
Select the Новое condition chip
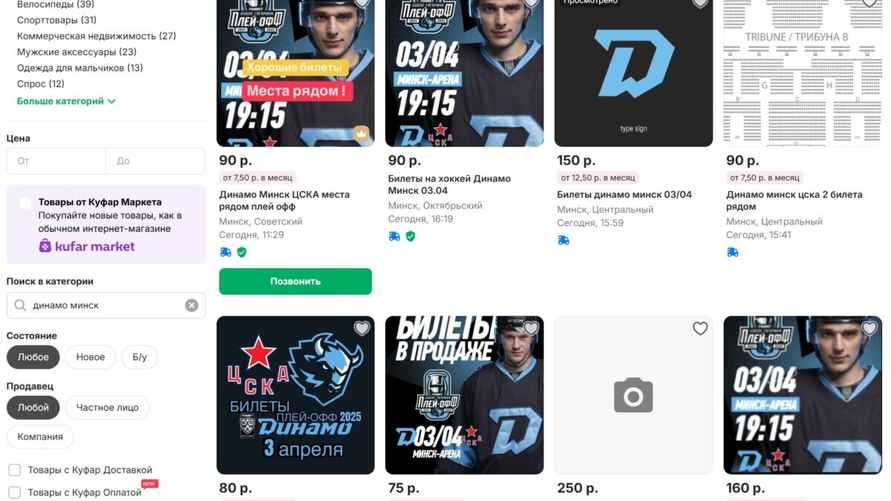(x=90, y=357)
